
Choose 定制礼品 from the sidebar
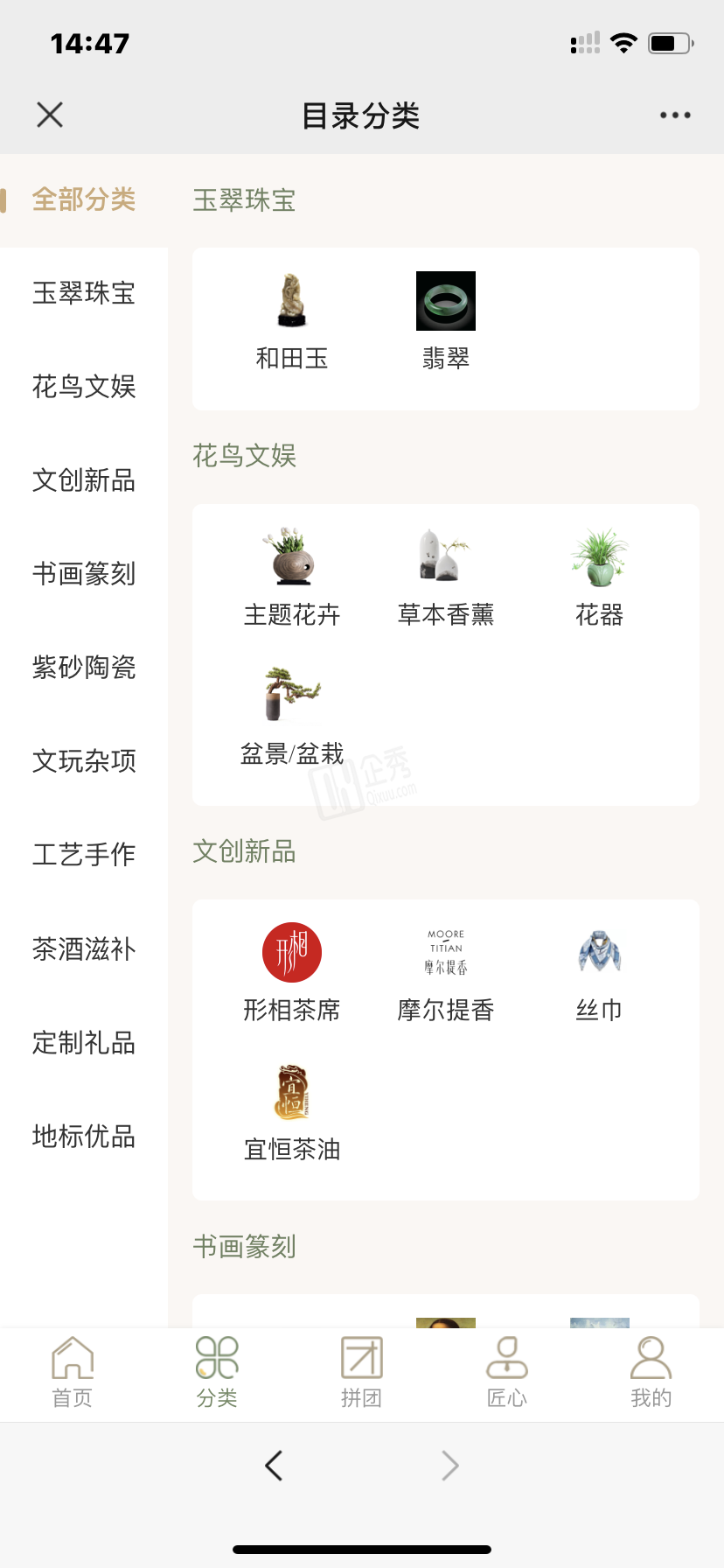pyautogui.click(x=84, y=1042)
